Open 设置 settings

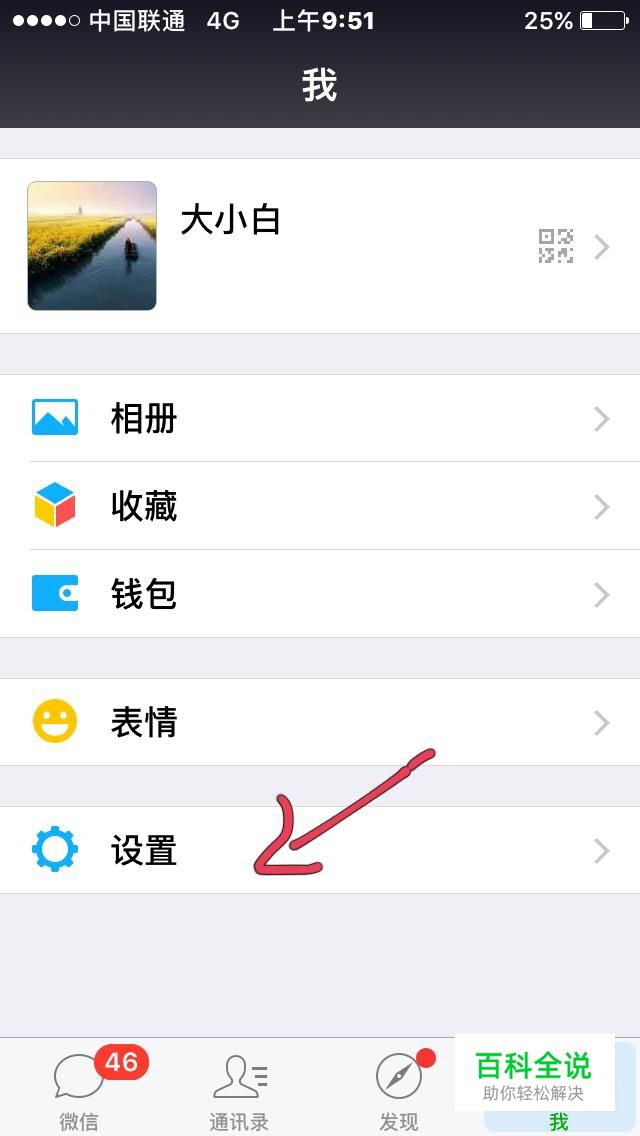pos(320,850)
